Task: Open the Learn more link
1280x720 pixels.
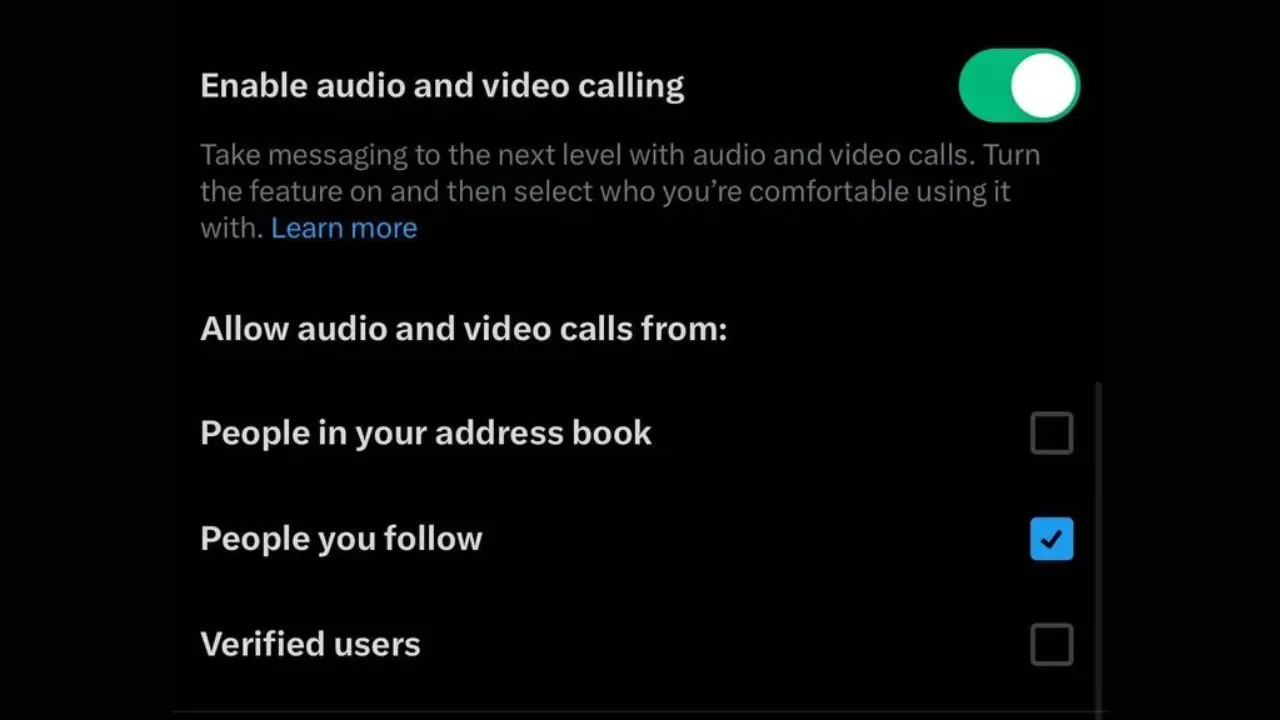Action: (344, 228)
